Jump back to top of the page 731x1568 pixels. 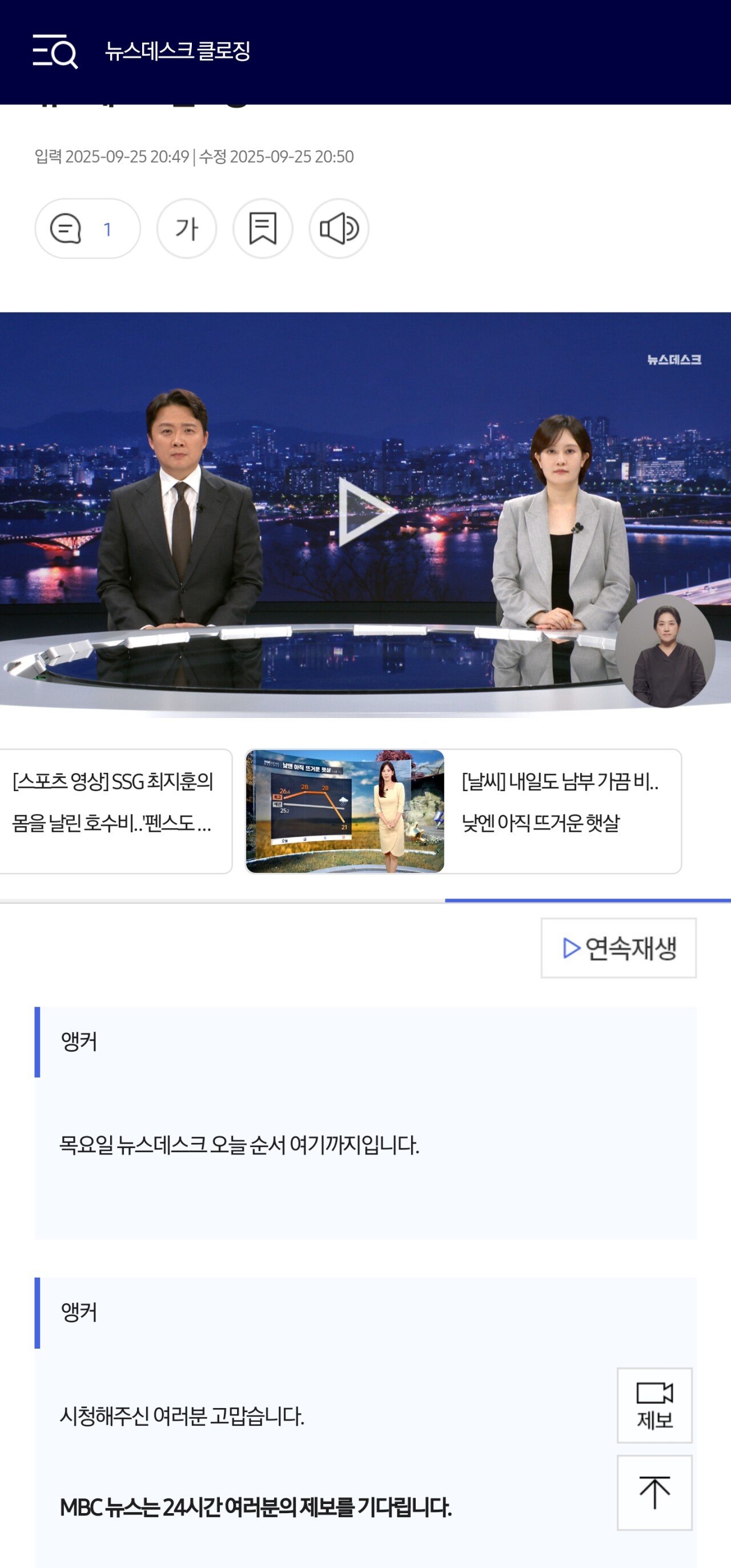tap(654, 1492)
